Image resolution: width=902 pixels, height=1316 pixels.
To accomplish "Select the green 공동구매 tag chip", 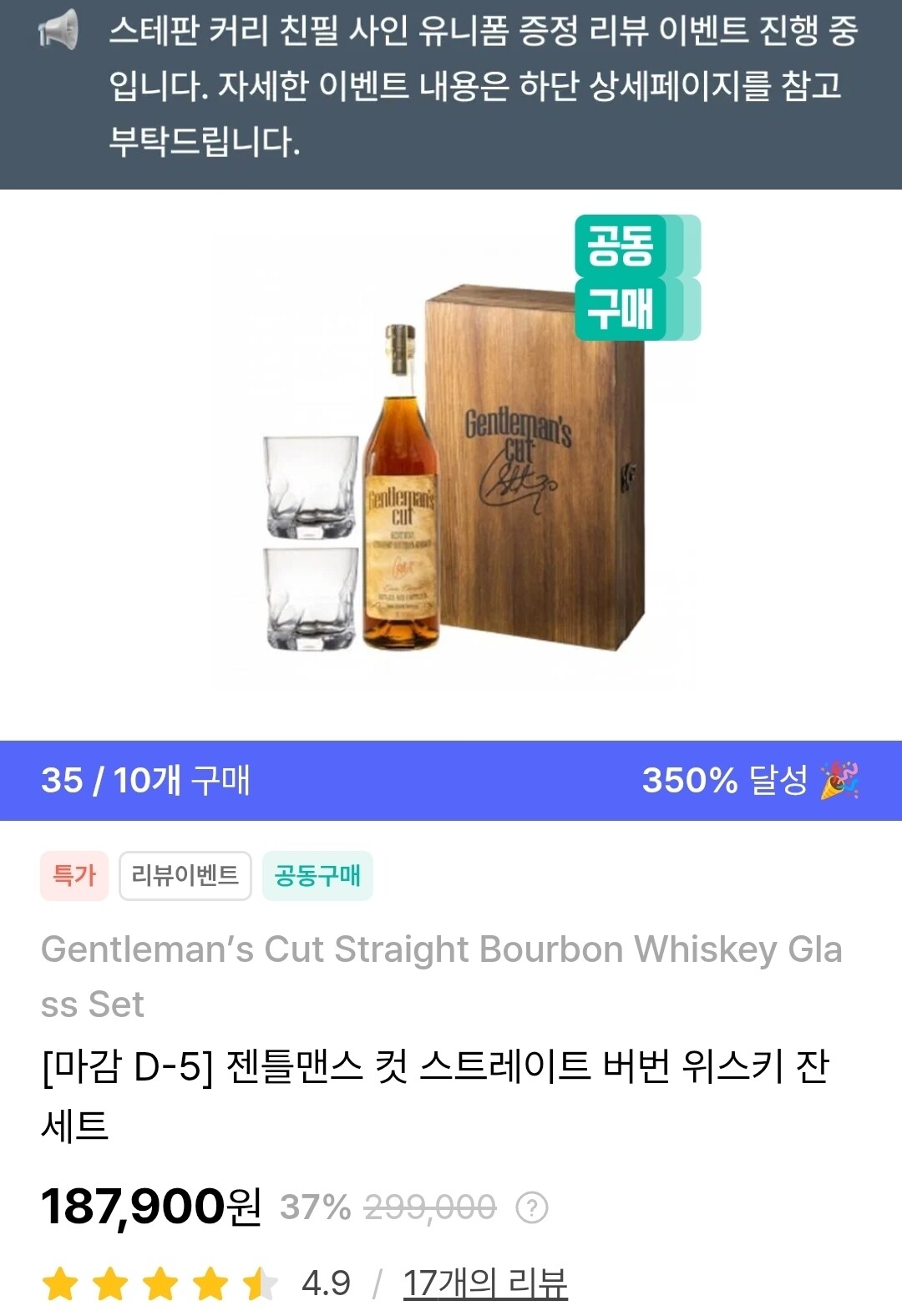I will (x=317, y=875).
